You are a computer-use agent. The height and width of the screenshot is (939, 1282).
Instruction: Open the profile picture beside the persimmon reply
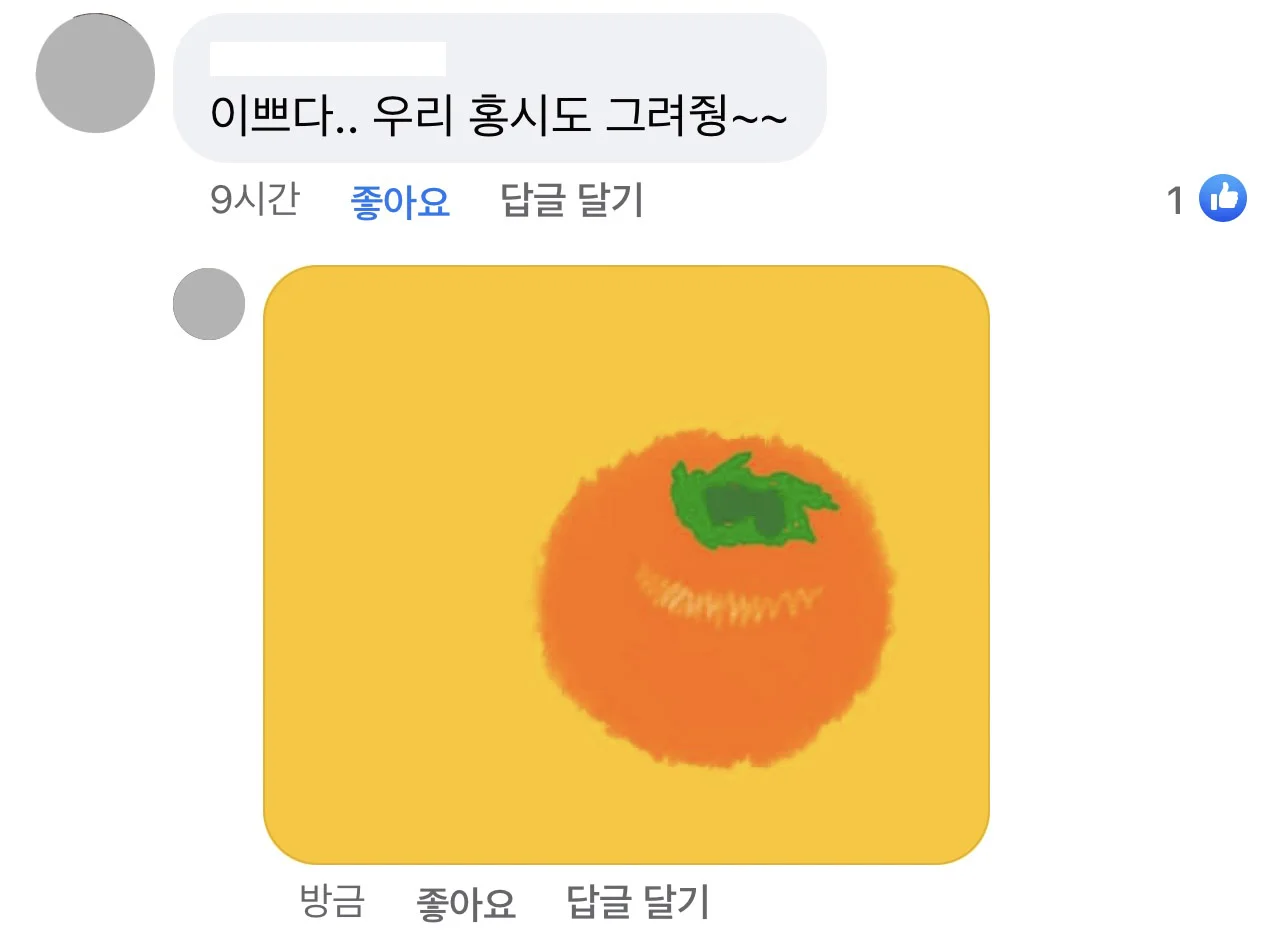click(x=209, y=304)
